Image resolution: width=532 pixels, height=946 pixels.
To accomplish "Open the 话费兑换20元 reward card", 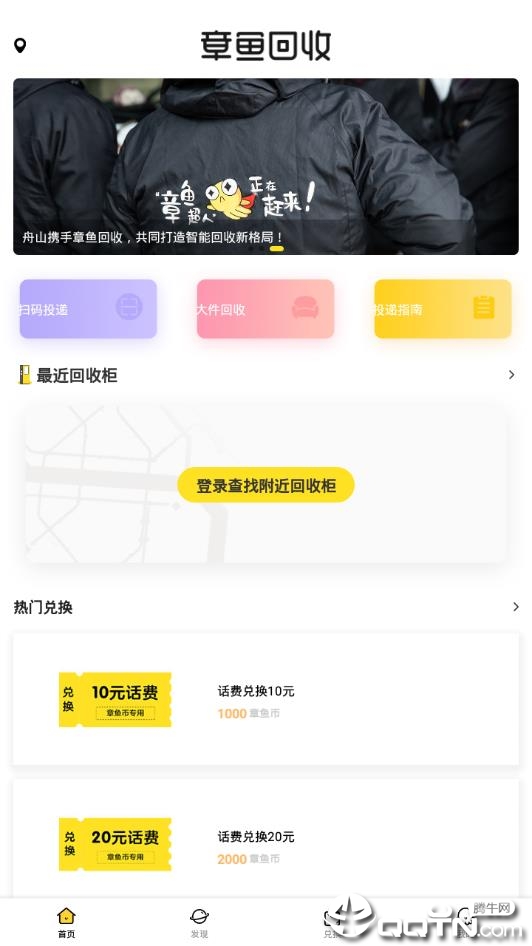I will click(x=266, y=839).
